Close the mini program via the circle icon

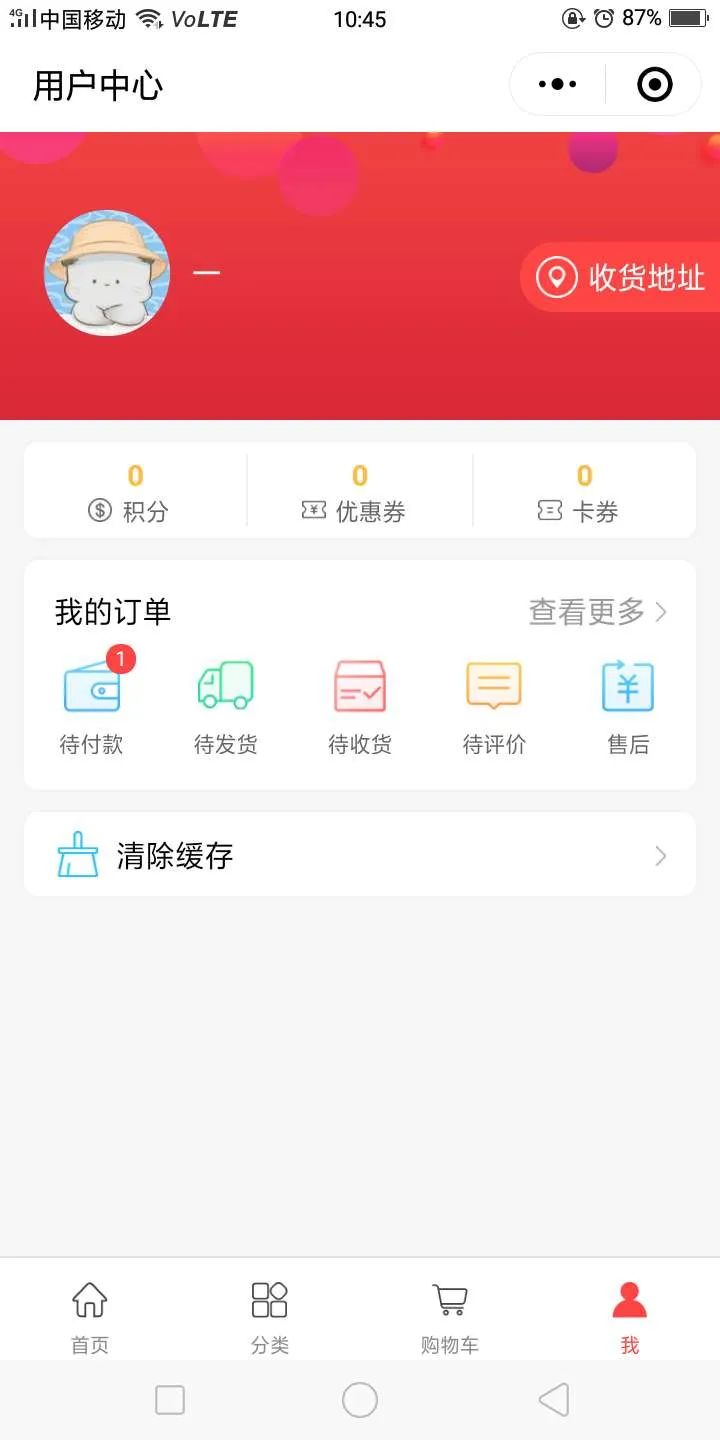click(x=655, y=85)
